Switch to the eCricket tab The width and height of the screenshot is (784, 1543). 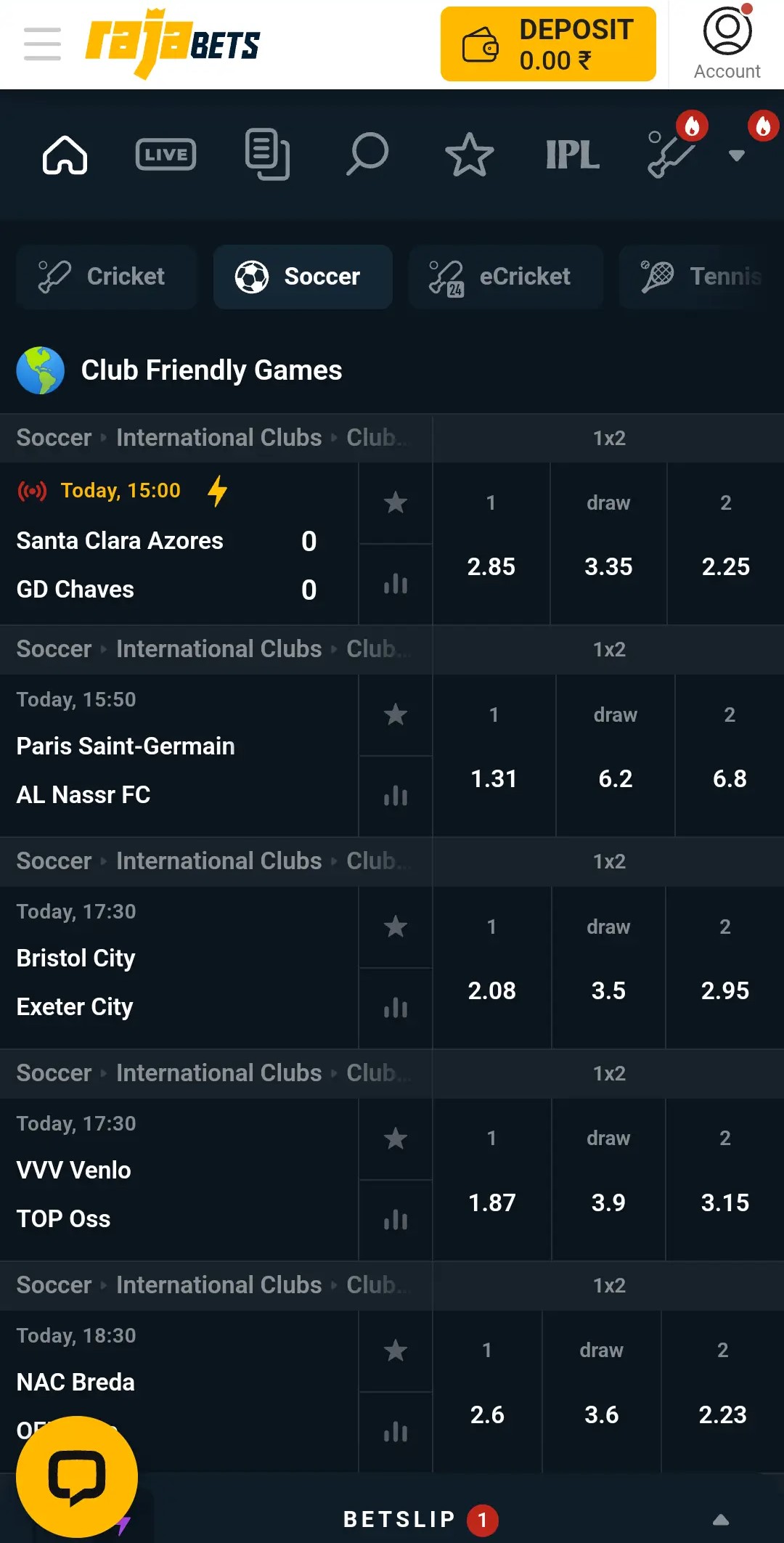(x=506, y=277)
